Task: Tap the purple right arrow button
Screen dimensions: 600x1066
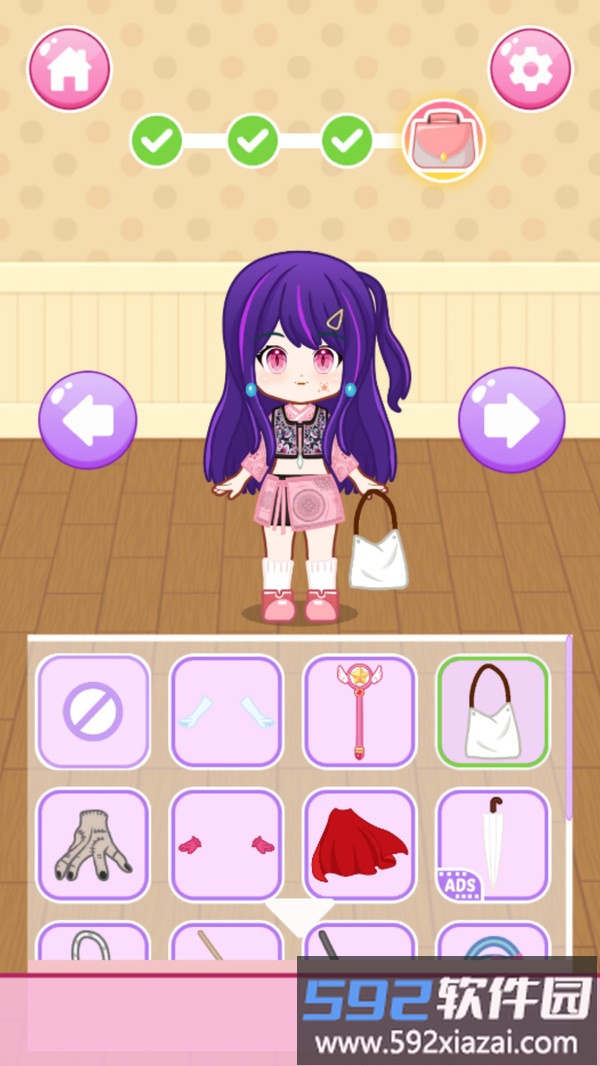Action: 511,420
